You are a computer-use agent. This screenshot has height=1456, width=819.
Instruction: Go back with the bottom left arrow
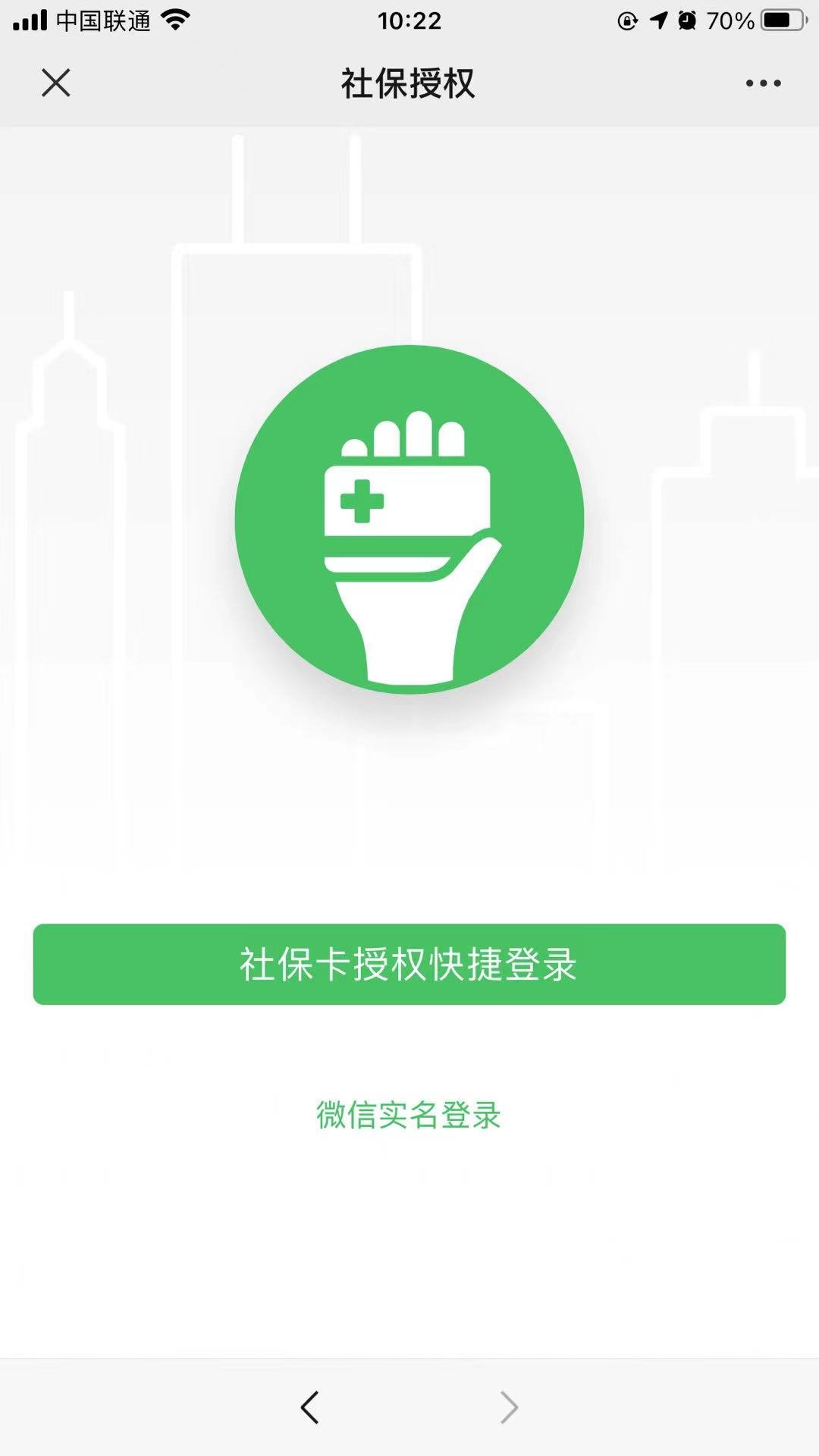tap(309, 1407)
